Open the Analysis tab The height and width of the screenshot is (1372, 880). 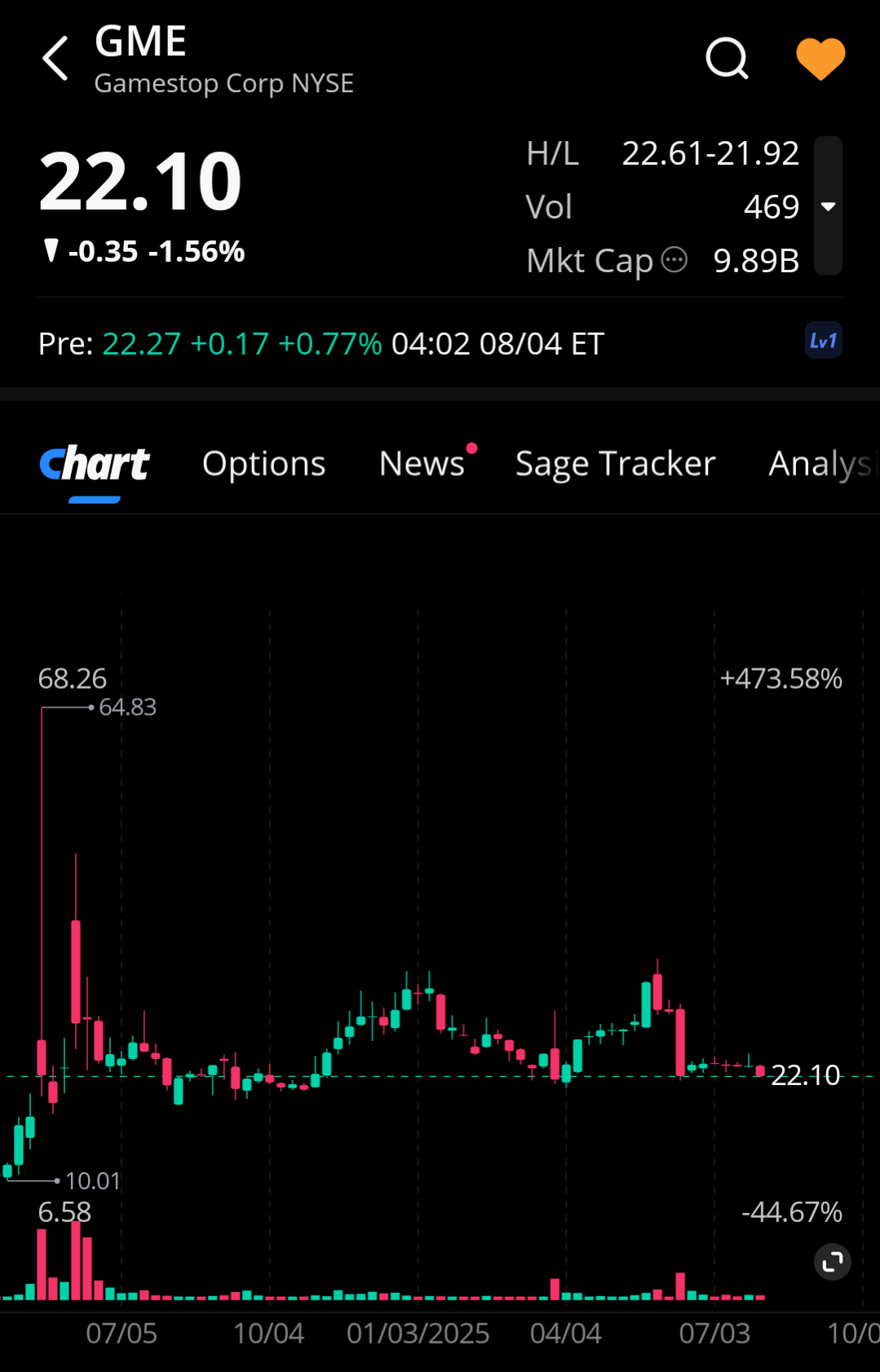coord(820,464)
